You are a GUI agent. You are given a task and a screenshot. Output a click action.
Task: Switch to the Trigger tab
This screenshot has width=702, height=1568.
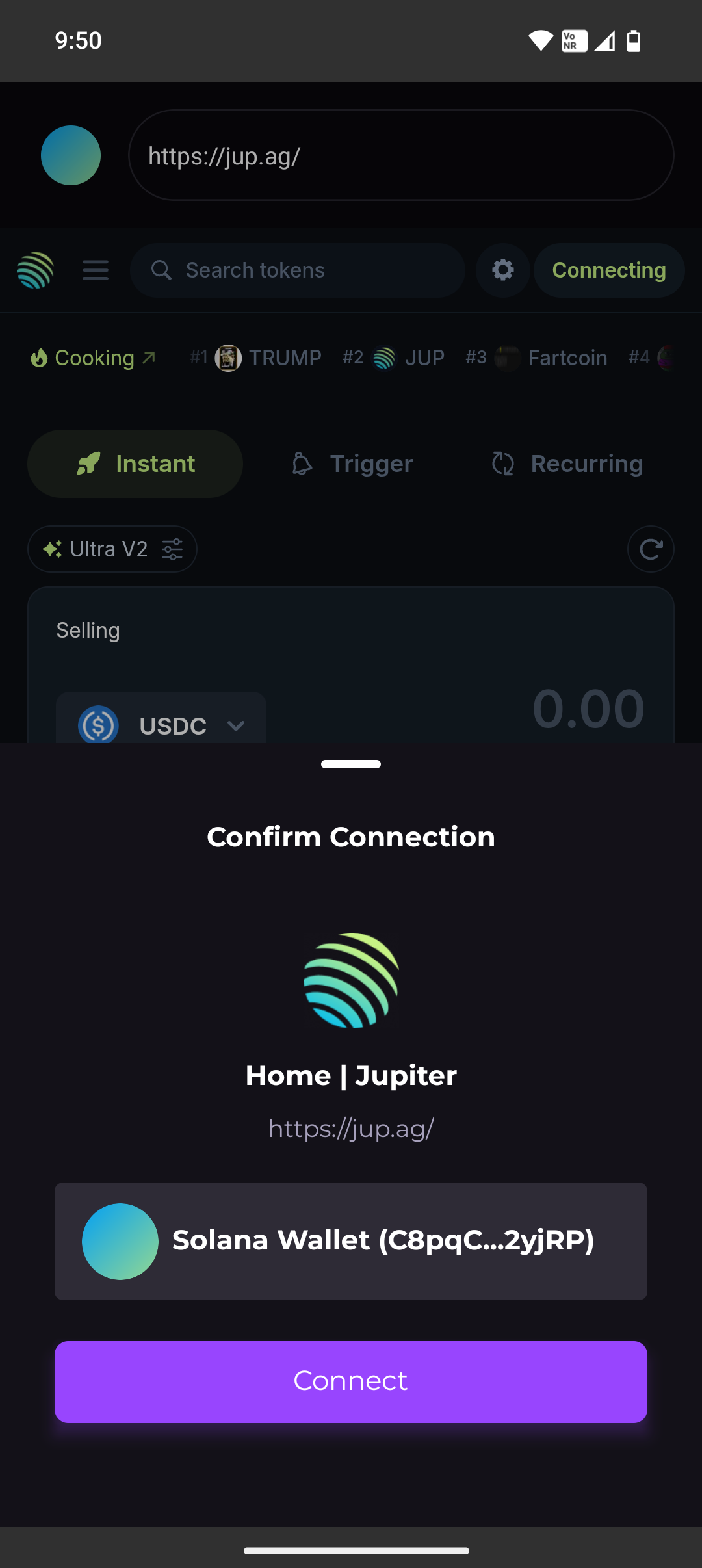tap(352, 464)
